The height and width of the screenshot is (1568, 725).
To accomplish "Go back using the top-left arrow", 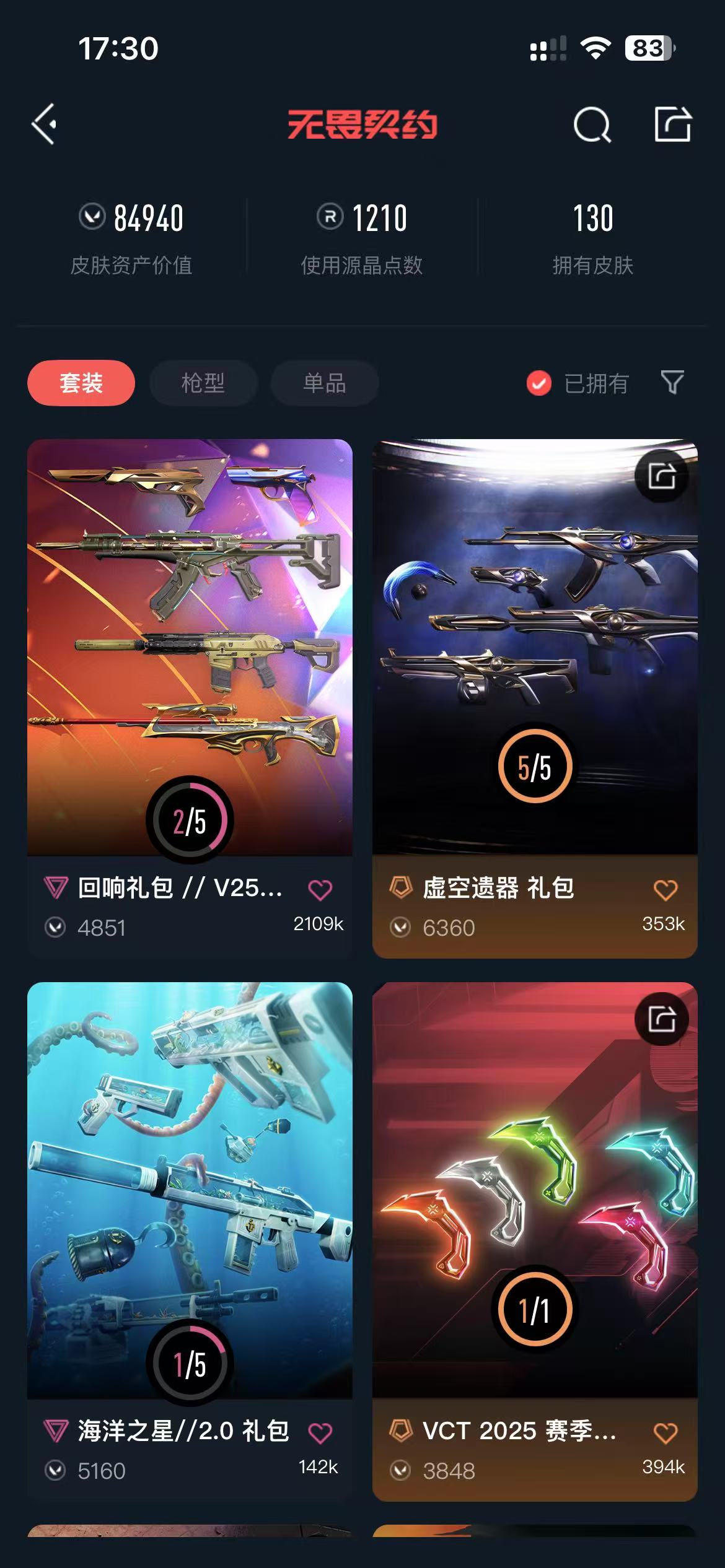I will [45, 124].
